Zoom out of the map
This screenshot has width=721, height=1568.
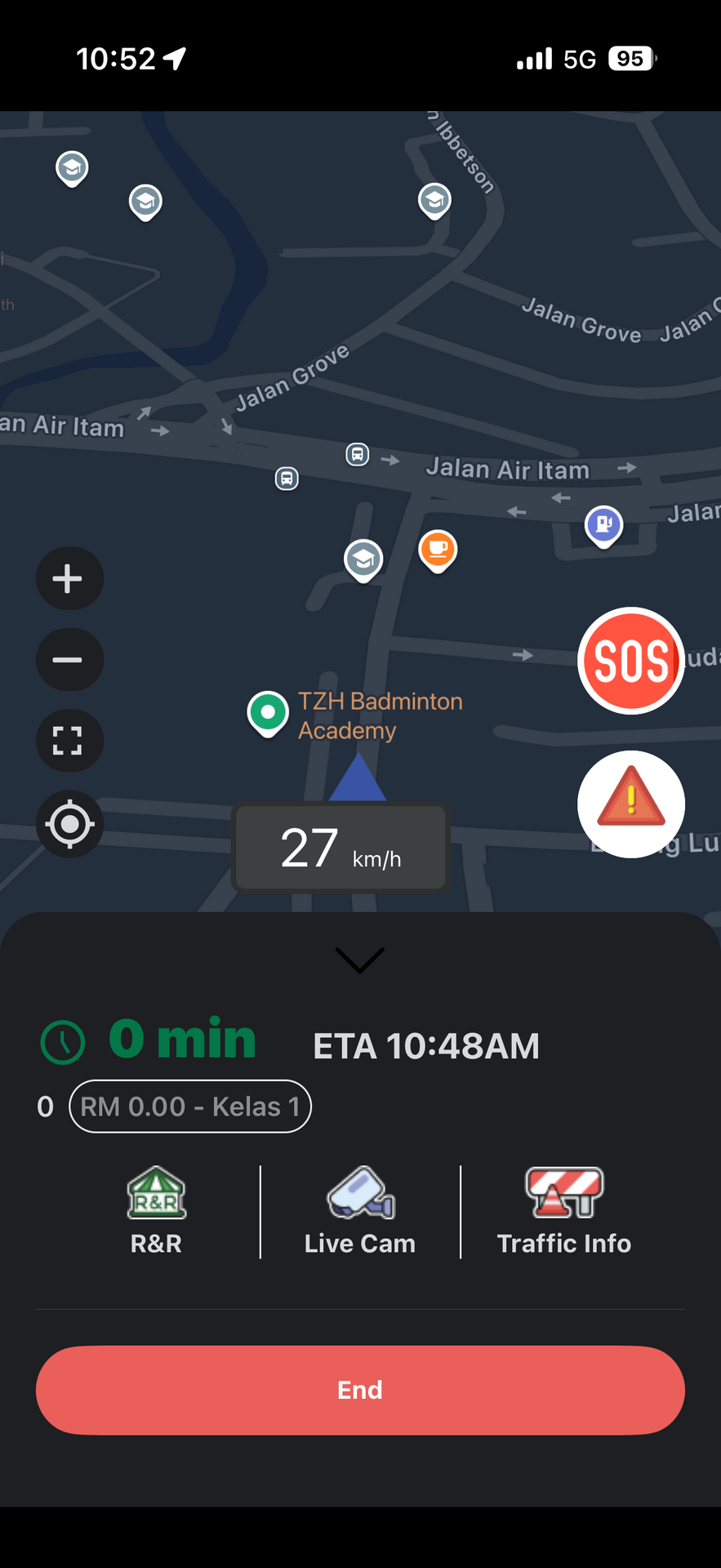click(x=69, y=660)
